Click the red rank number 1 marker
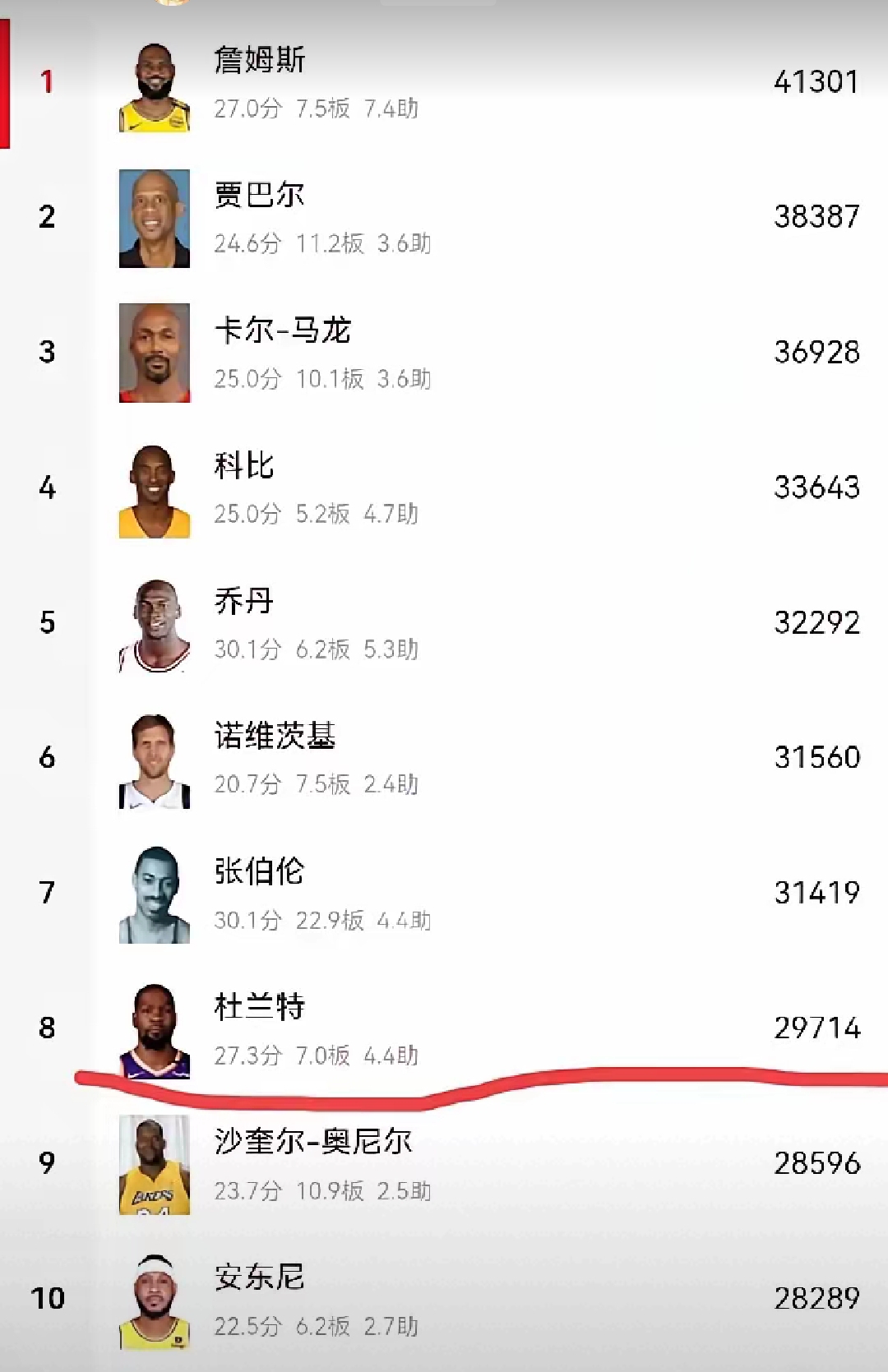This screenshot has height=1372, width=888. (x=48, y=81)
